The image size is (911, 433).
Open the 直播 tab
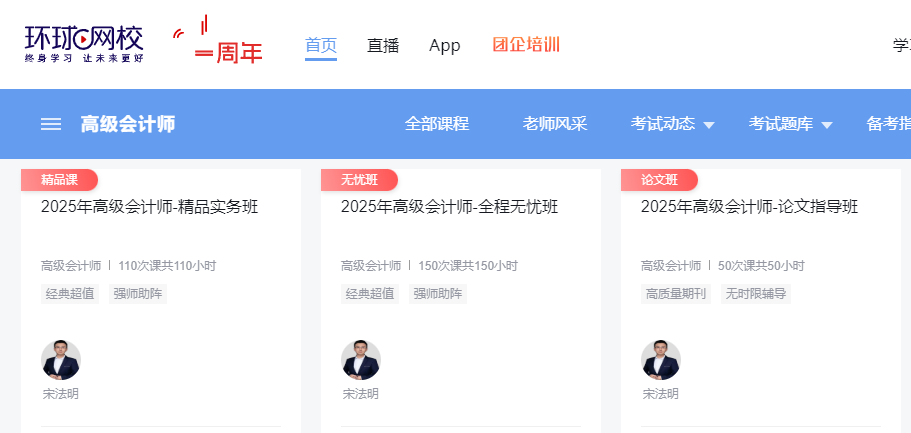click(383, 45)
